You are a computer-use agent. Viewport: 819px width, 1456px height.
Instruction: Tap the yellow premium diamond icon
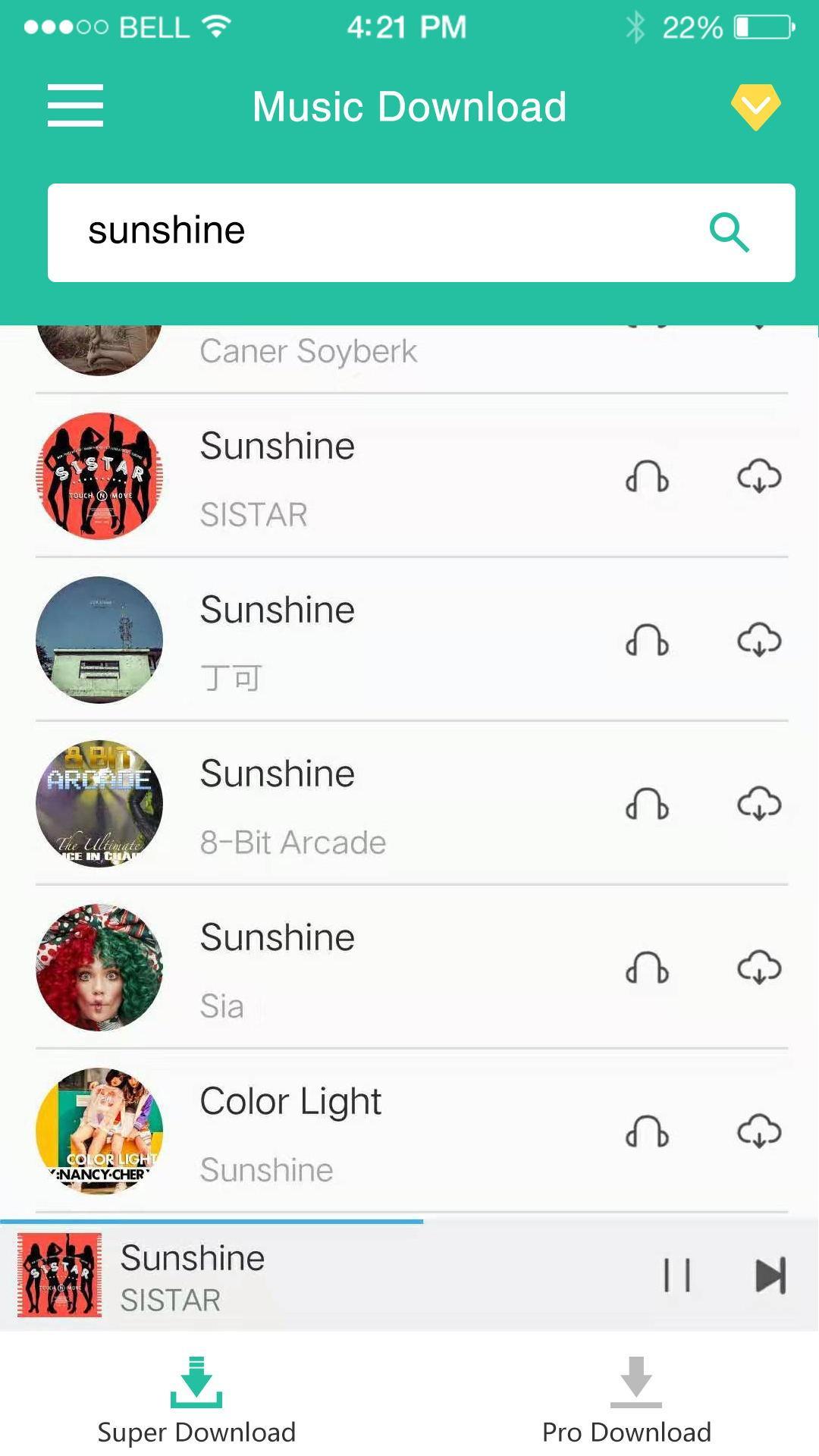coord(755,106)
